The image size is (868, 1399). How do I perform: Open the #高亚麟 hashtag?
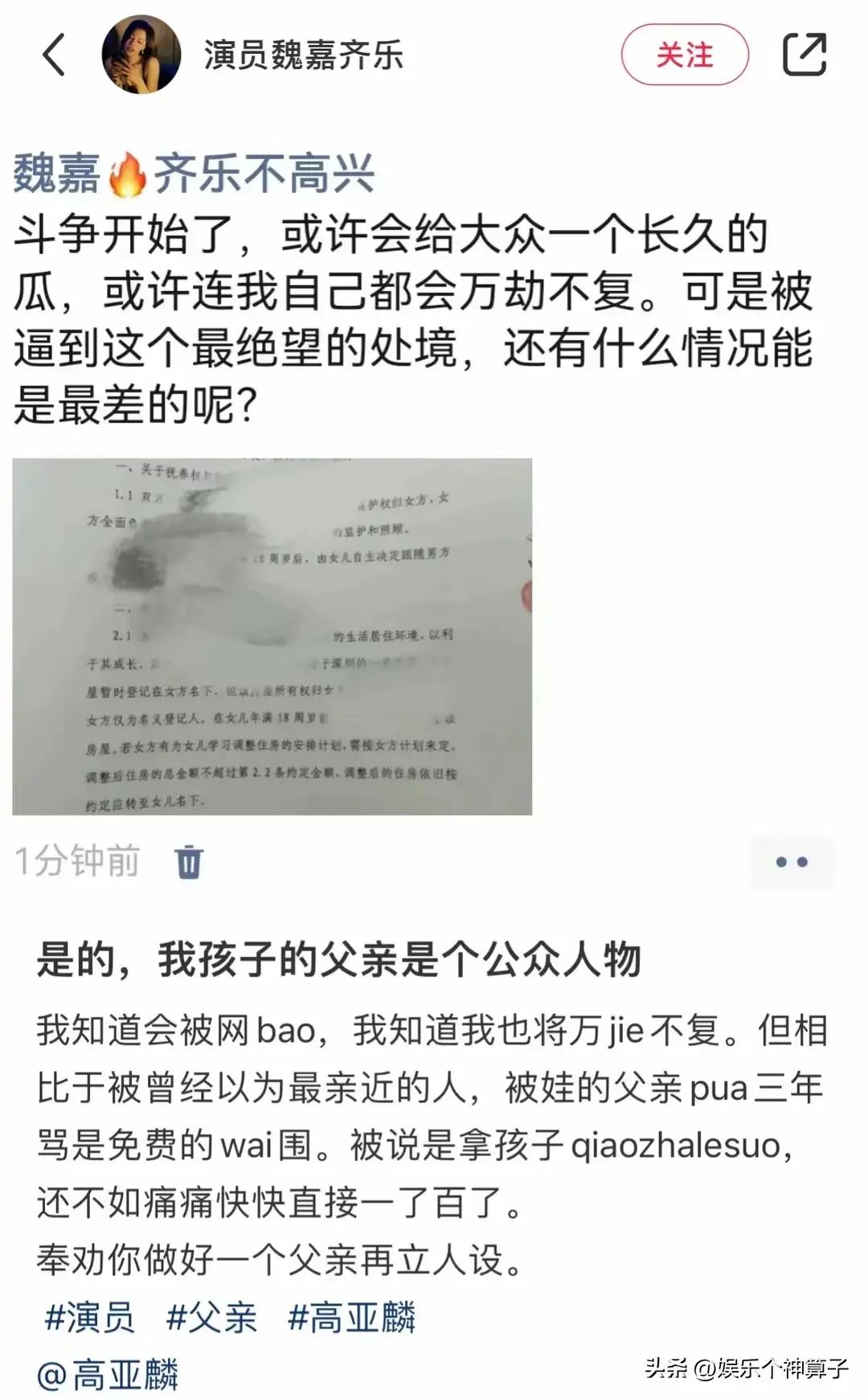pyautogui.click(x=352, y=1318)
